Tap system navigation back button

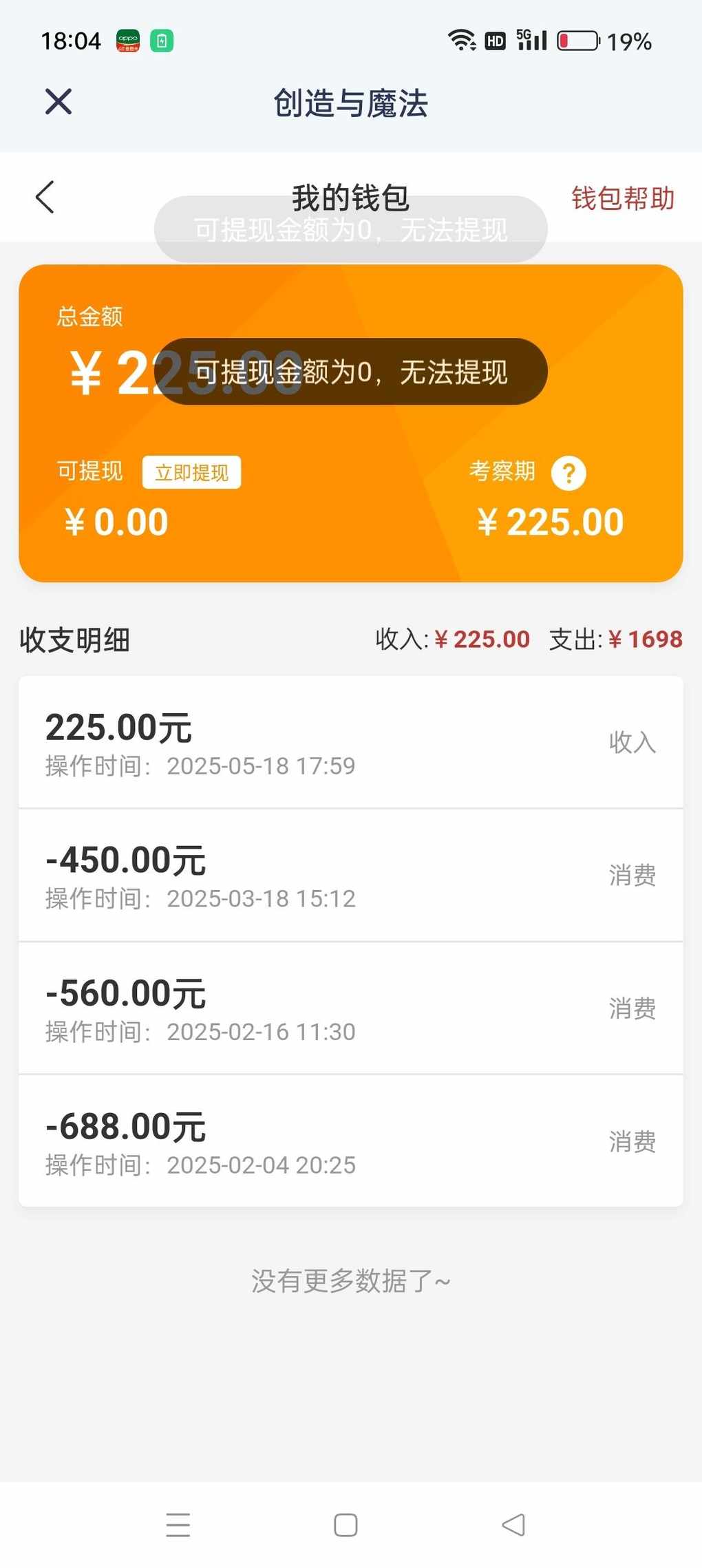(x=513, y=1525)
